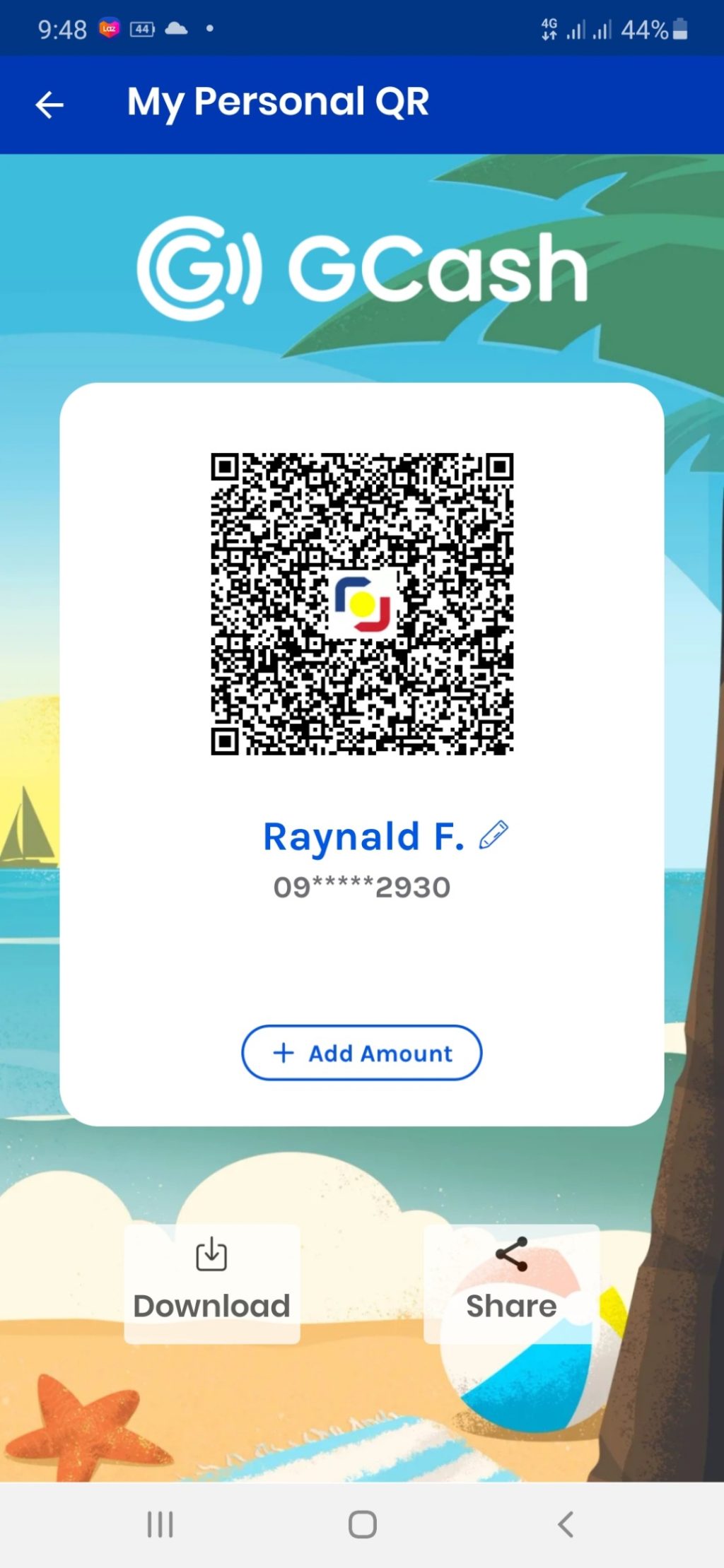This screenshot has height=1568, width=724.
Task: Edit the displayed name Raynald F.
Action: coord(494,835)
